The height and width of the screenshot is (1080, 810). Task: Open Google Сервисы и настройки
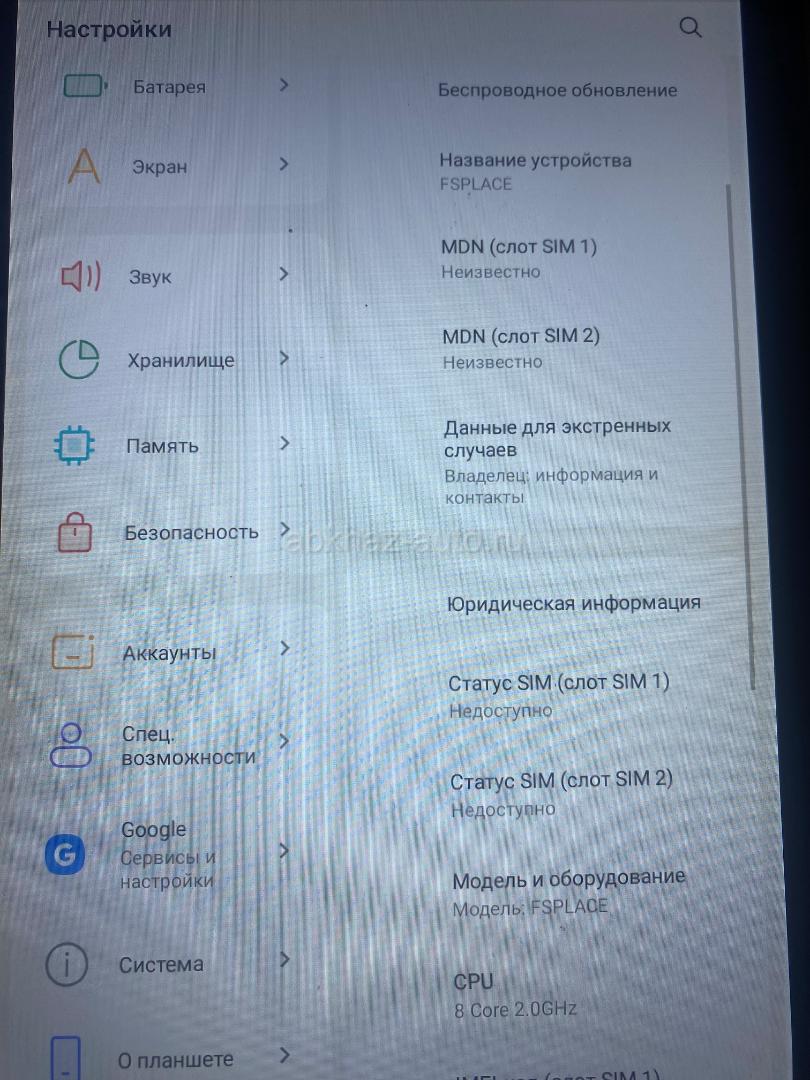[x=167, y=855]
